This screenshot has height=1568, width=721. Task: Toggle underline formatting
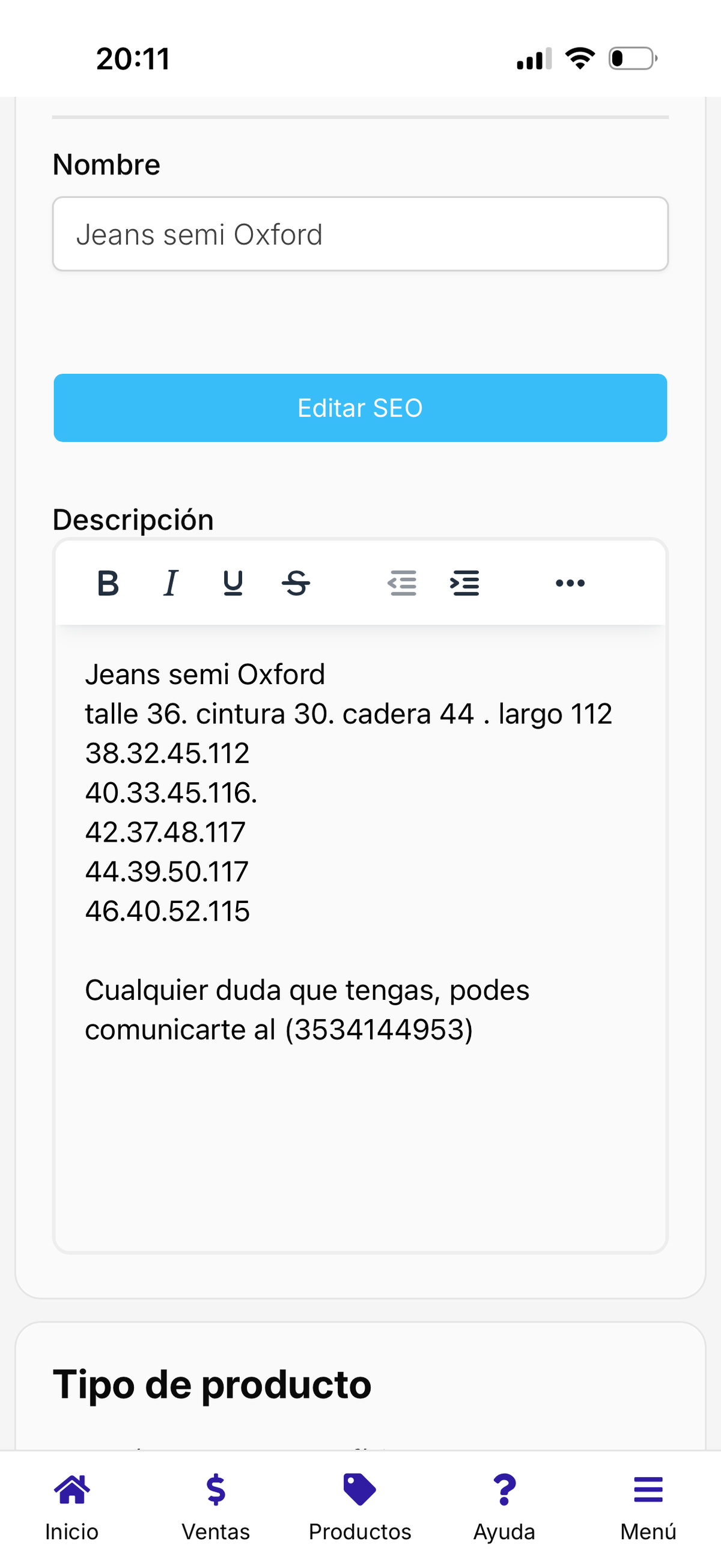(233, 583)
